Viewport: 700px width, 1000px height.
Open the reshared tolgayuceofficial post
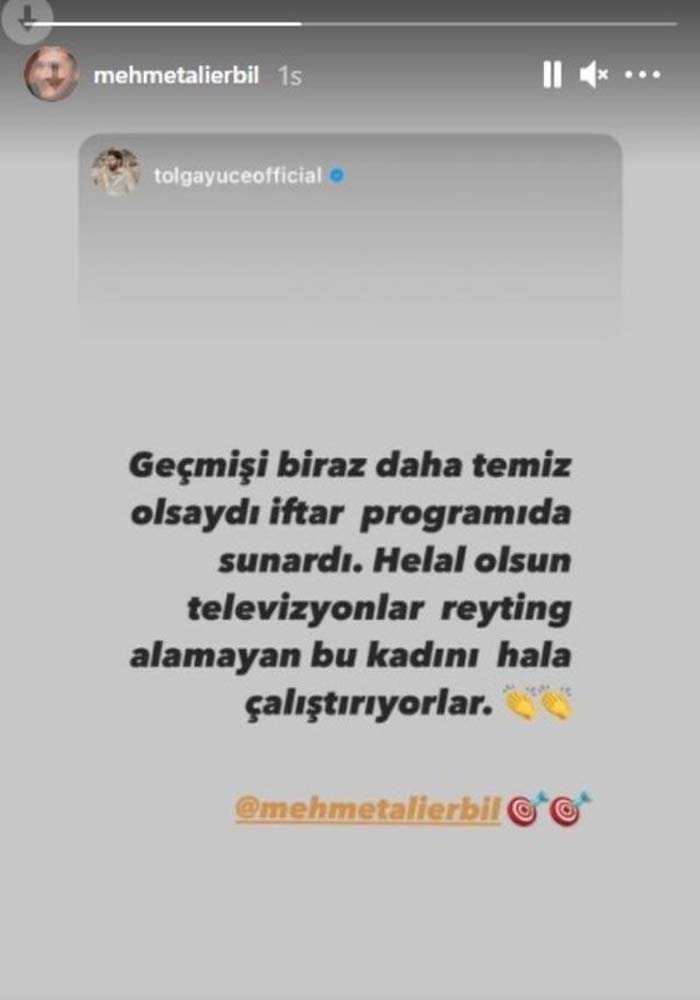pos(350,240)
